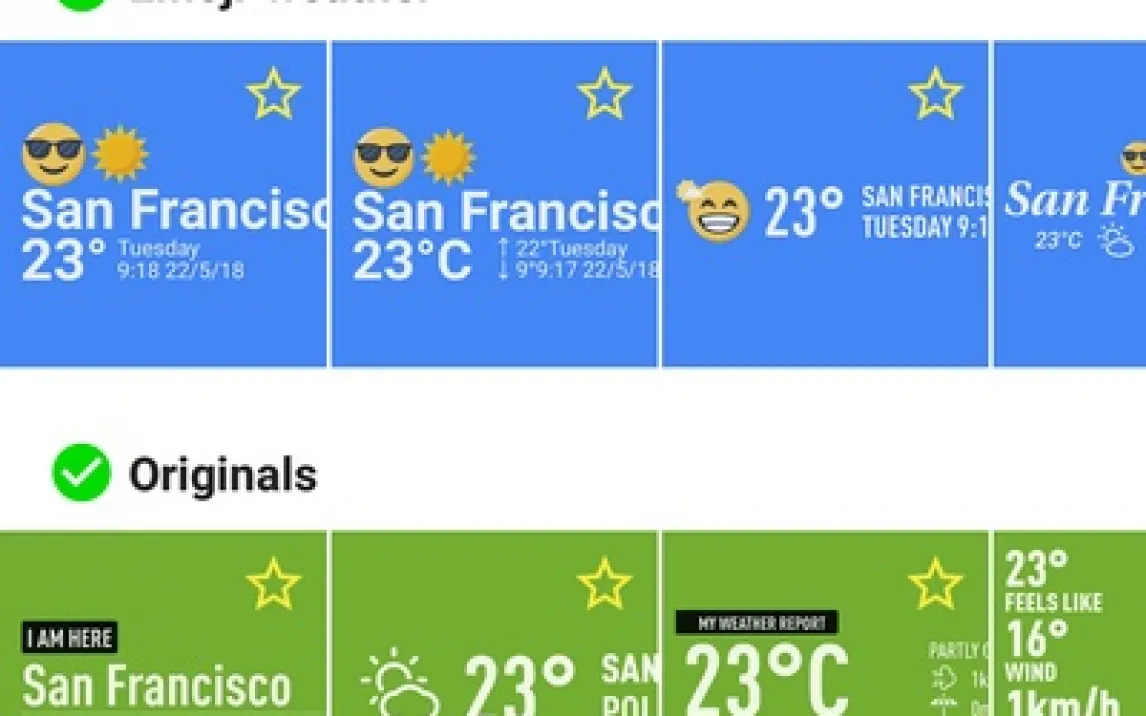Star the blue widget with 9:18 22/5/18 time
1146x716 pixels.
273,94
